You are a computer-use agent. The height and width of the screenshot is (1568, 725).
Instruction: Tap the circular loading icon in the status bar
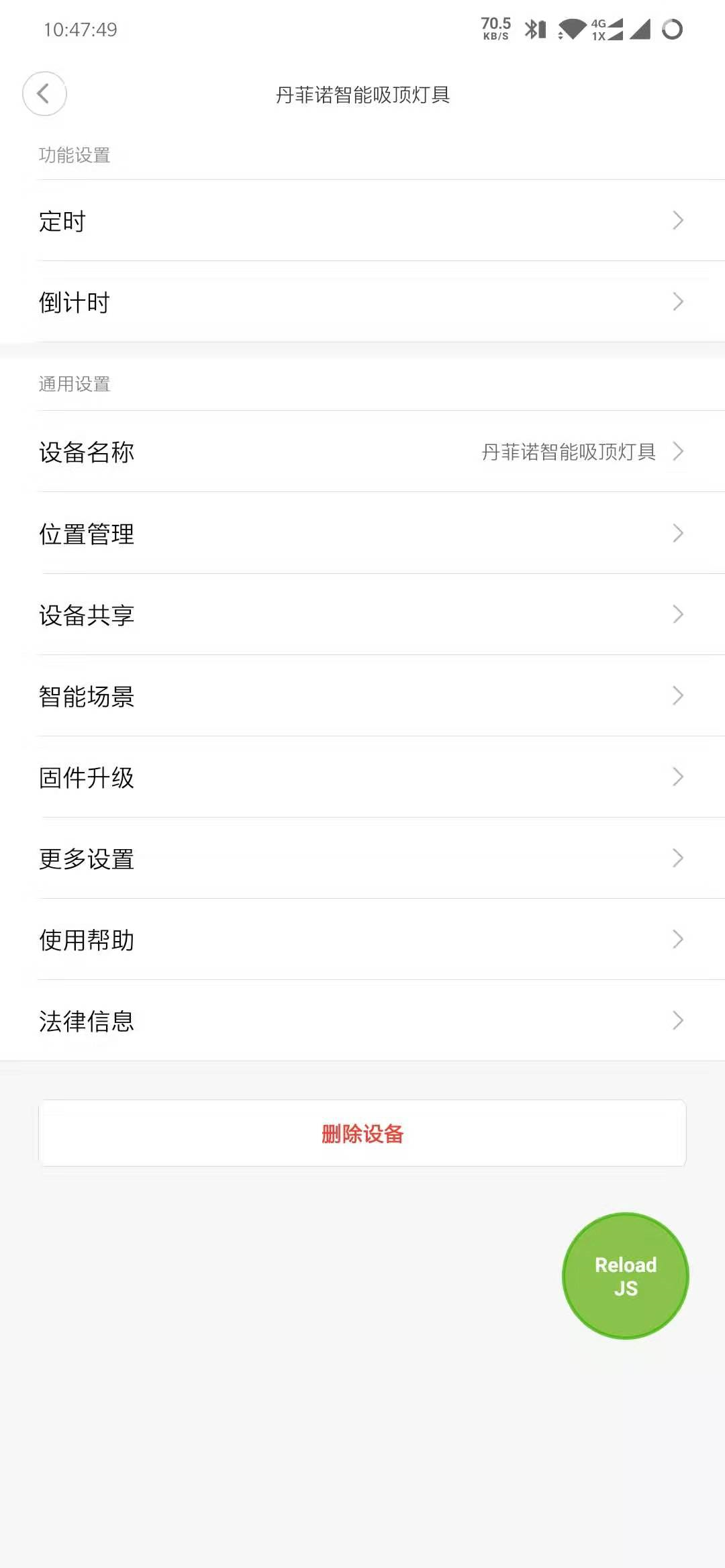point(671,30)
